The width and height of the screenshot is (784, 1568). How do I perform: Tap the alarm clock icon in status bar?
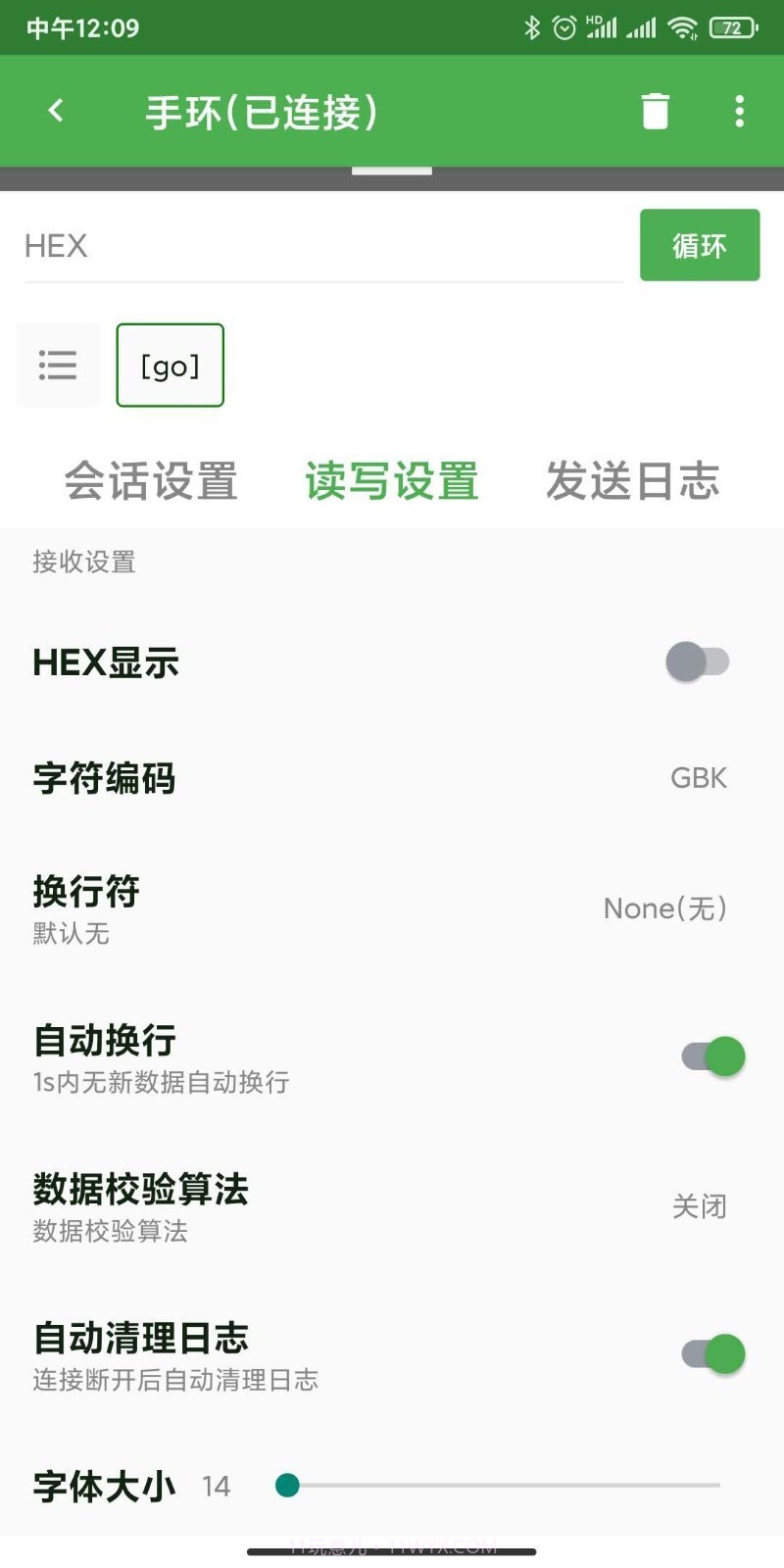[564, 27]
